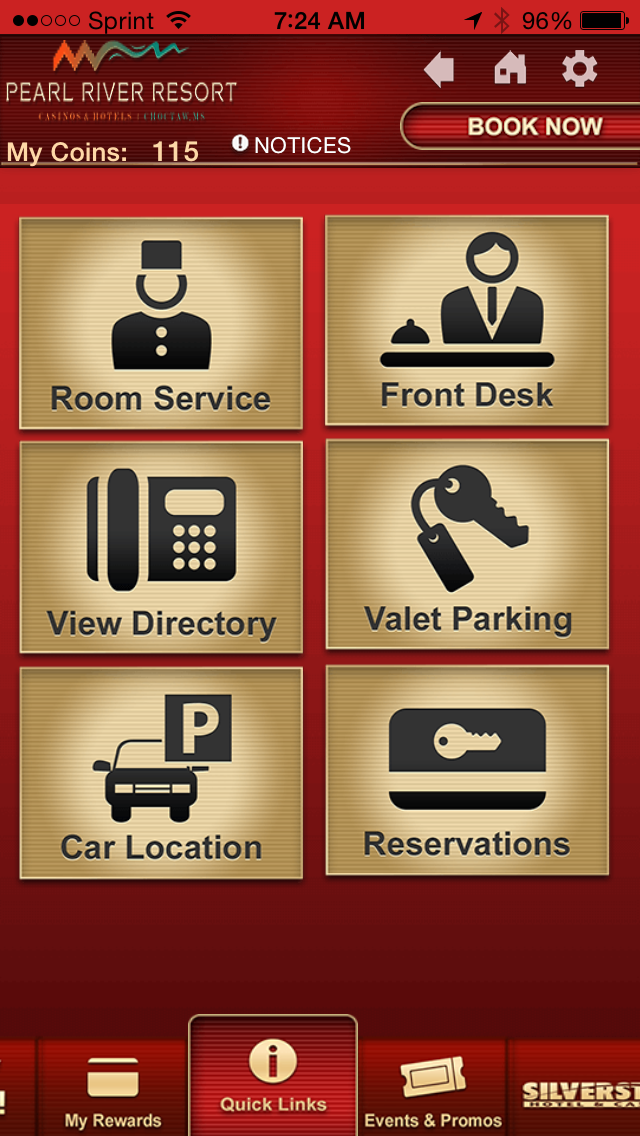Select the View Directory tile
Screen dimensions: 640x1136
pyautogui.click(x=161, y=548)
